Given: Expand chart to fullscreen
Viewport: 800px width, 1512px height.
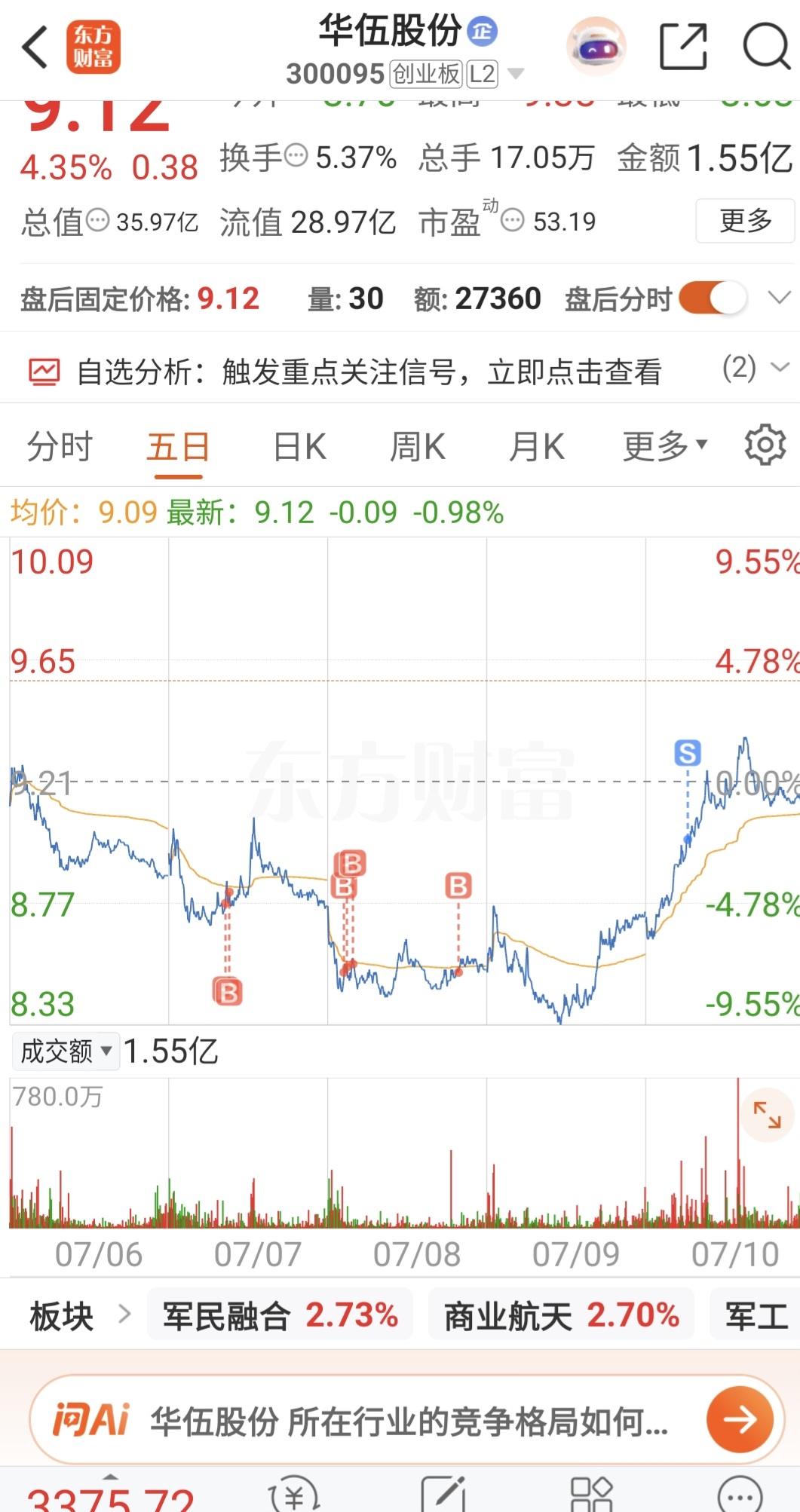Looking at the screenshot, I should 768,1115.
